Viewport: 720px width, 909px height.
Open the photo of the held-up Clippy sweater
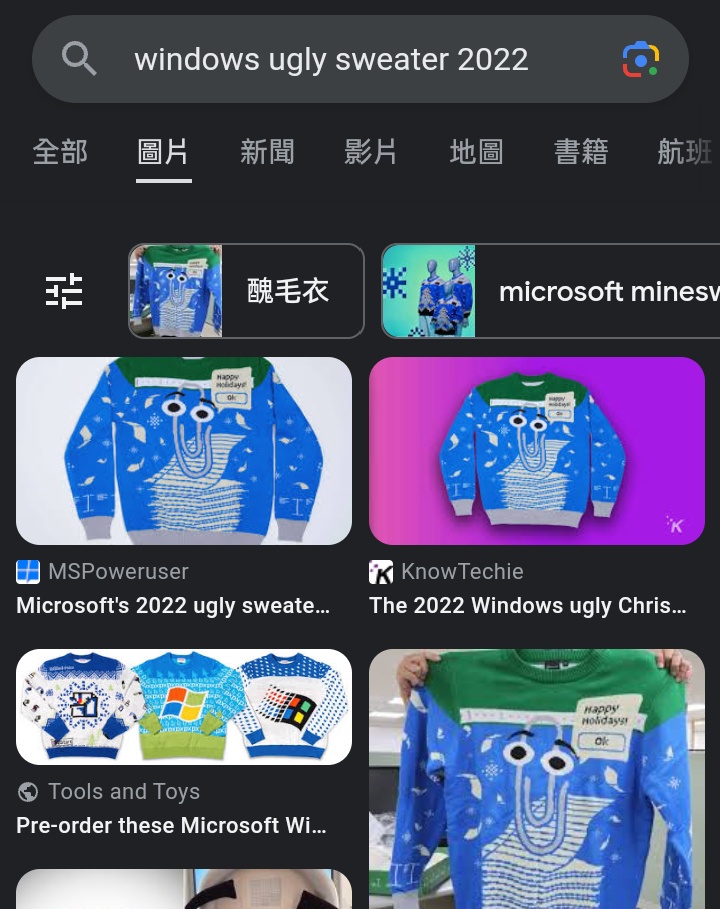coord(537,780)
